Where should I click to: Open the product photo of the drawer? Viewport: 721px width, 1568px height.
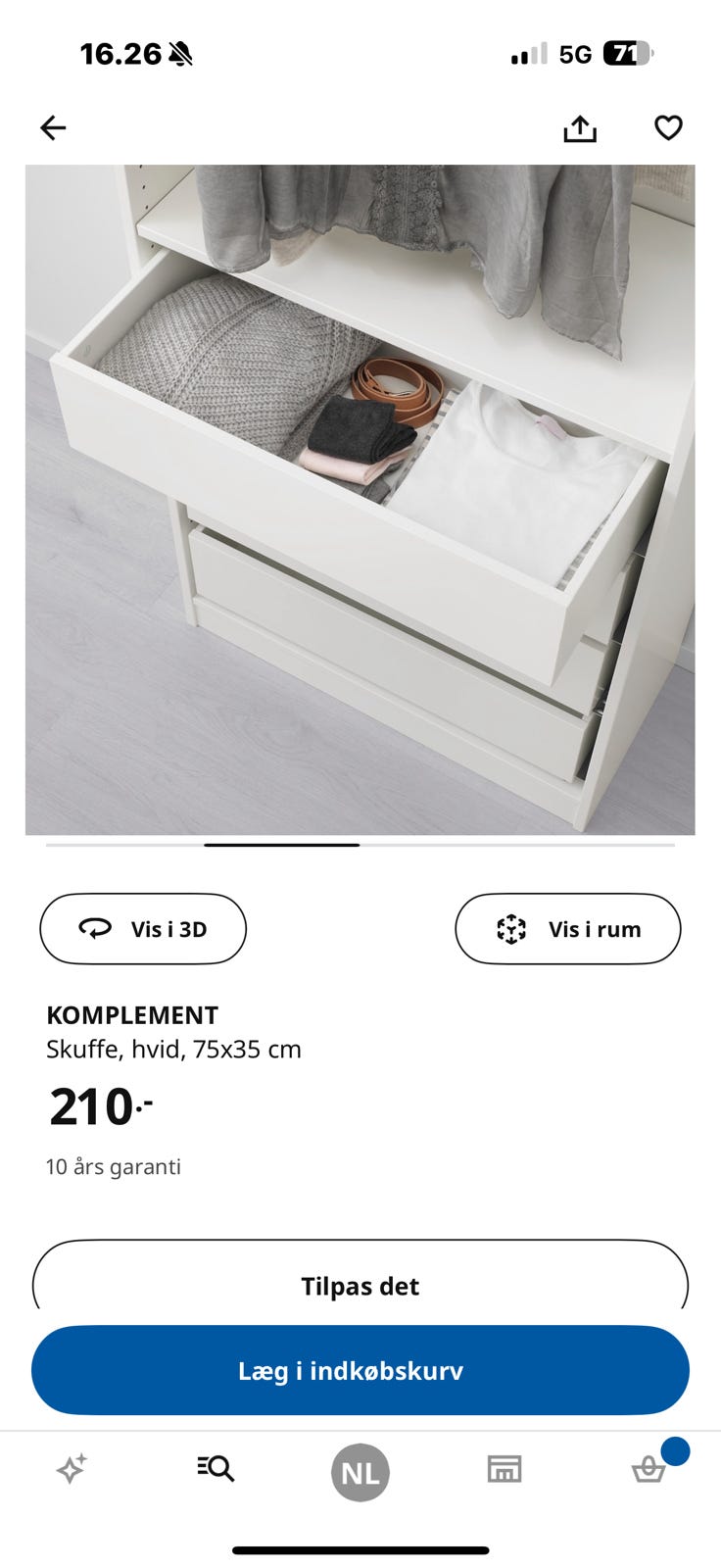click(360, 500)
